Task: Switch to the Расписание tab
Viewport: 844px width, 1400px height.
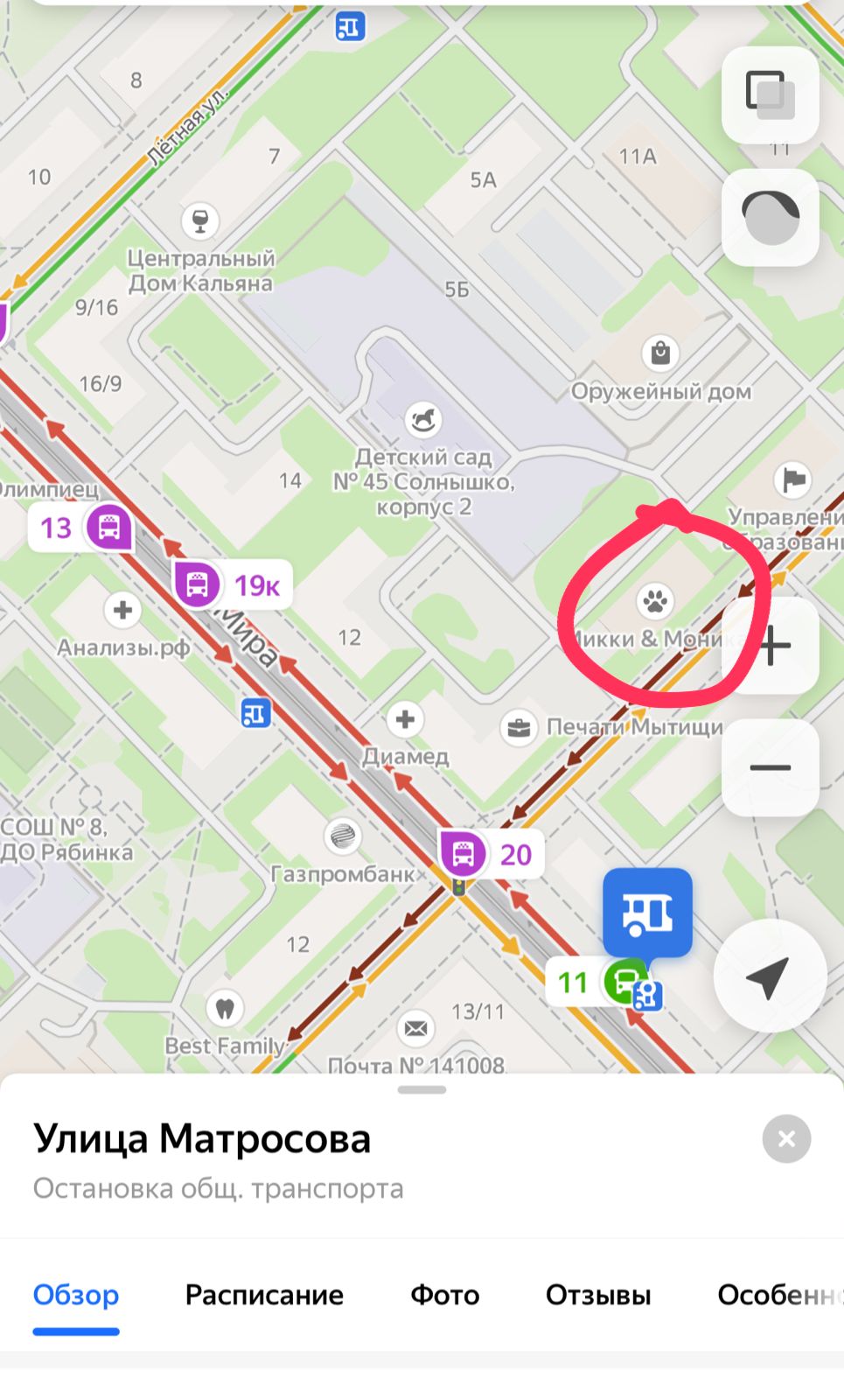Action: (x=264, y=1295)
